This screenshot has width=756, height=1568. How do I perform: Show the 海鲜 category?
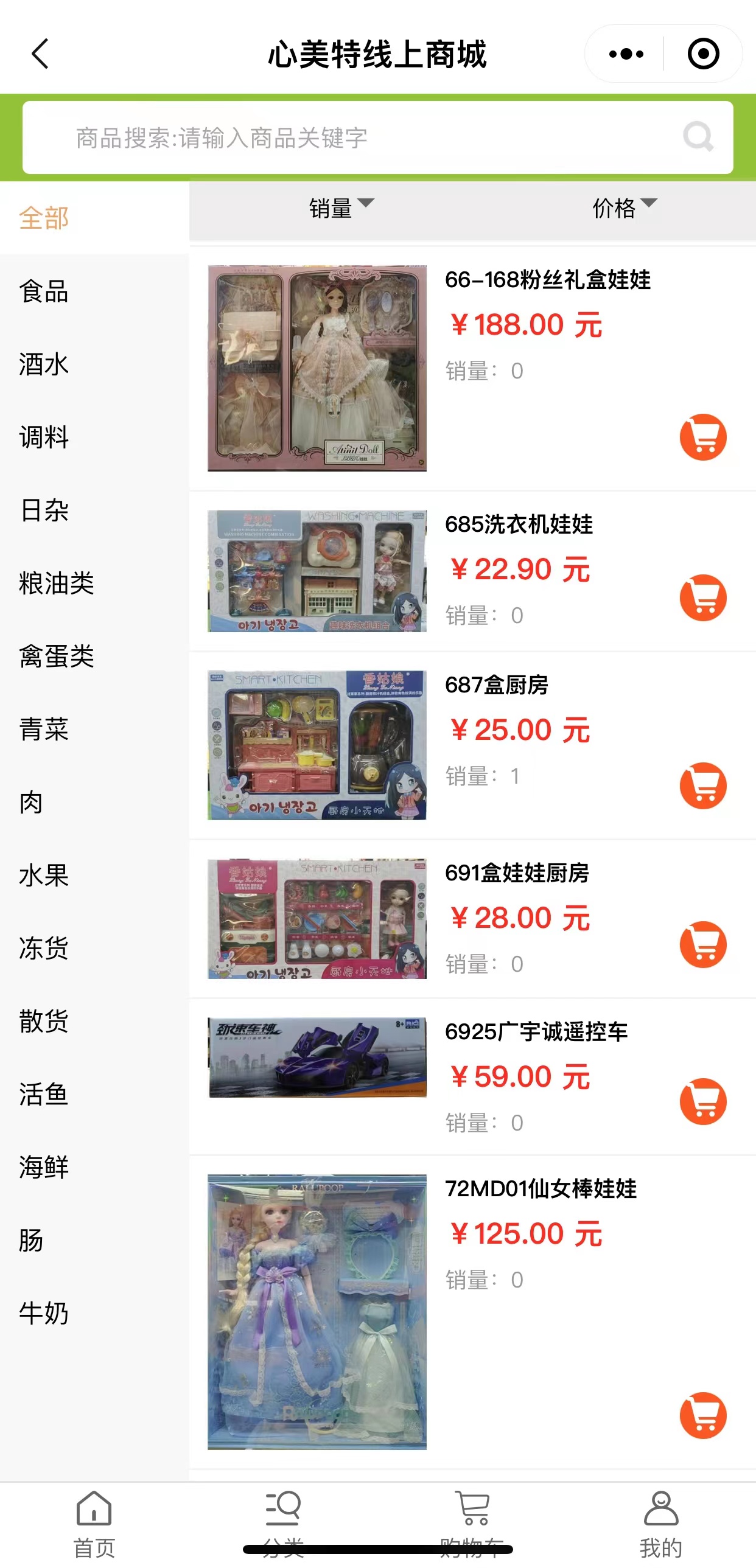(44, 1167)
